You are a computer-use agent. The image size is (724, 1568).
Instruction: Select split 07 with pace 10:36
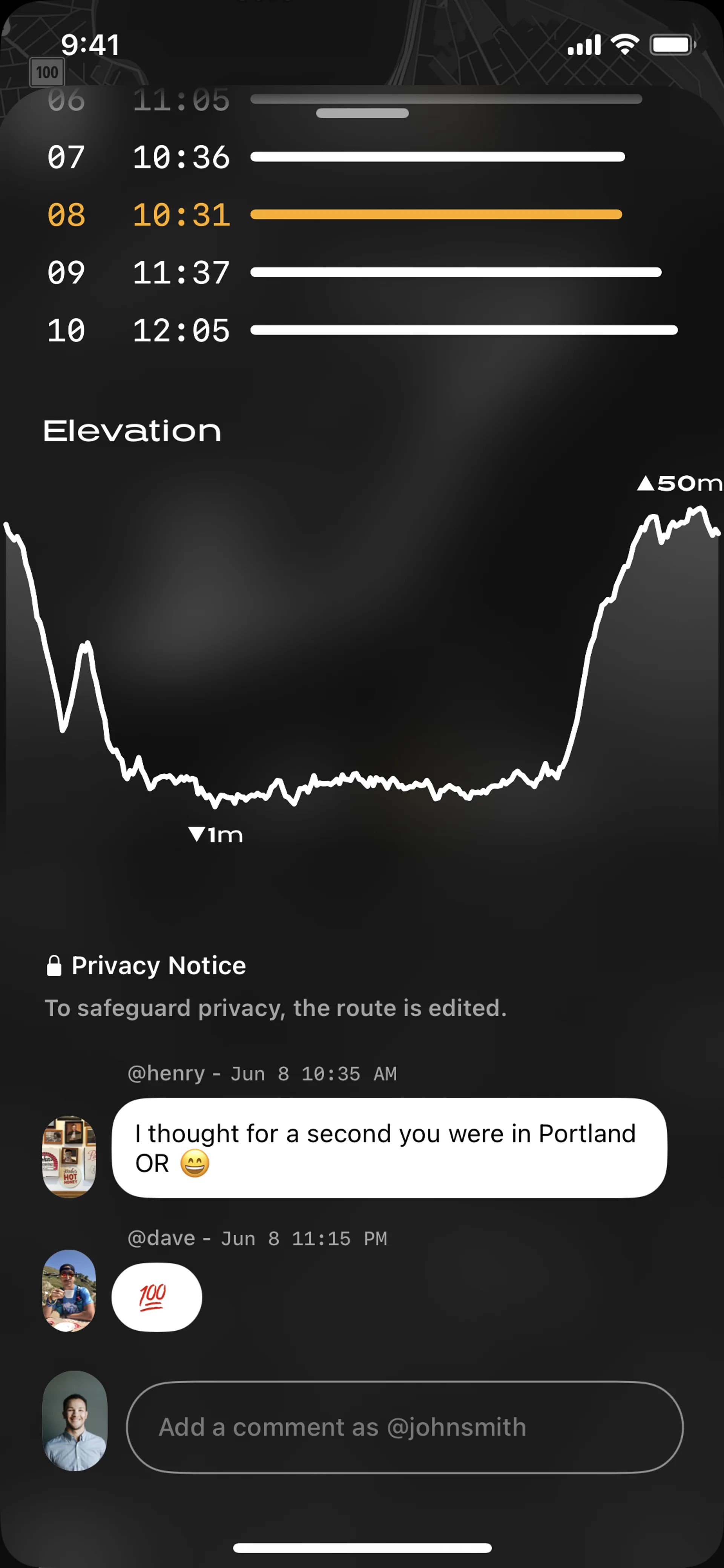pyautogui.click(x=361, y=157)
